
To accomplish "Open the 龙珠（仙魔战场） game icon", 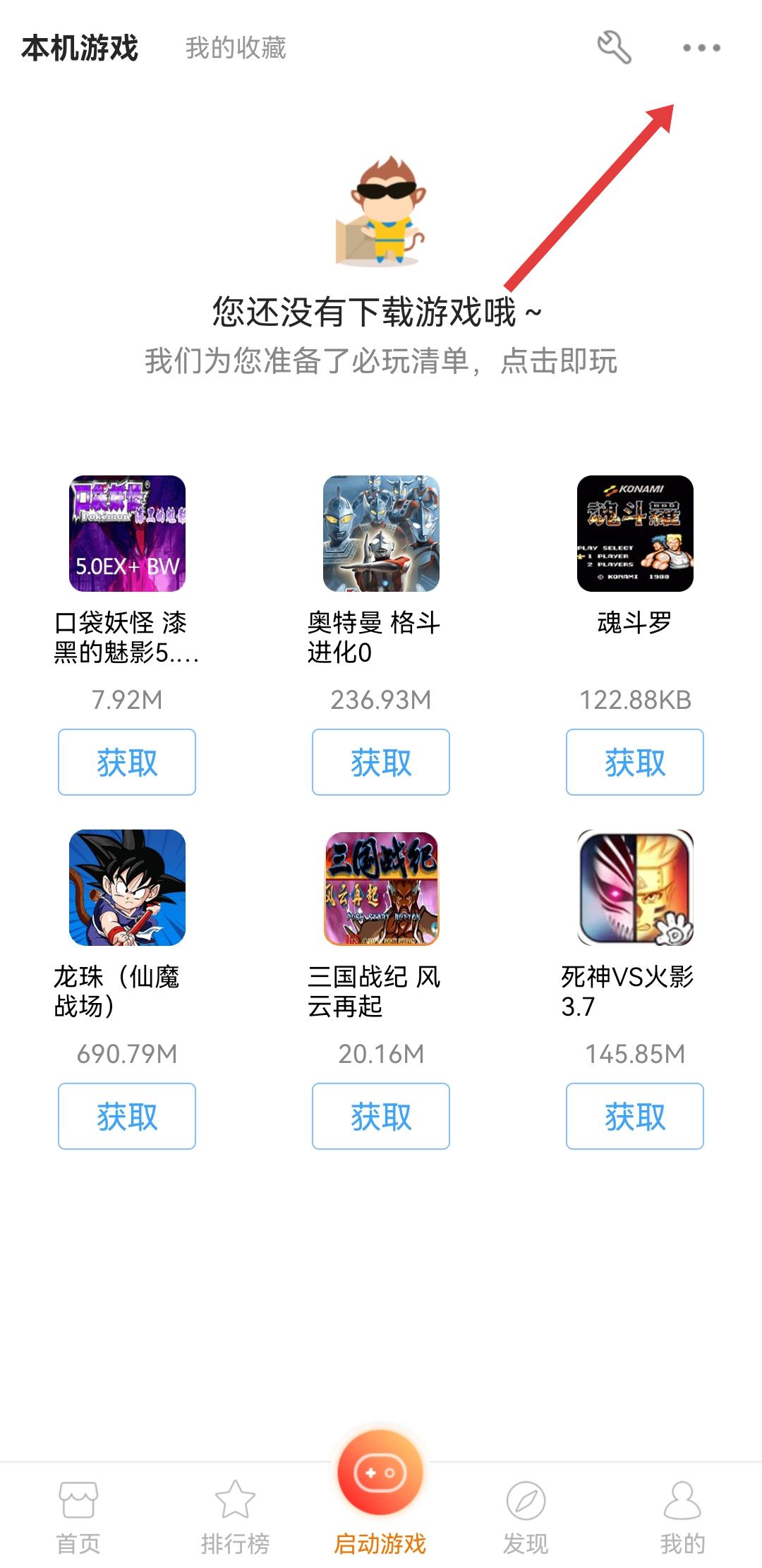I will [x=127, y=887].
